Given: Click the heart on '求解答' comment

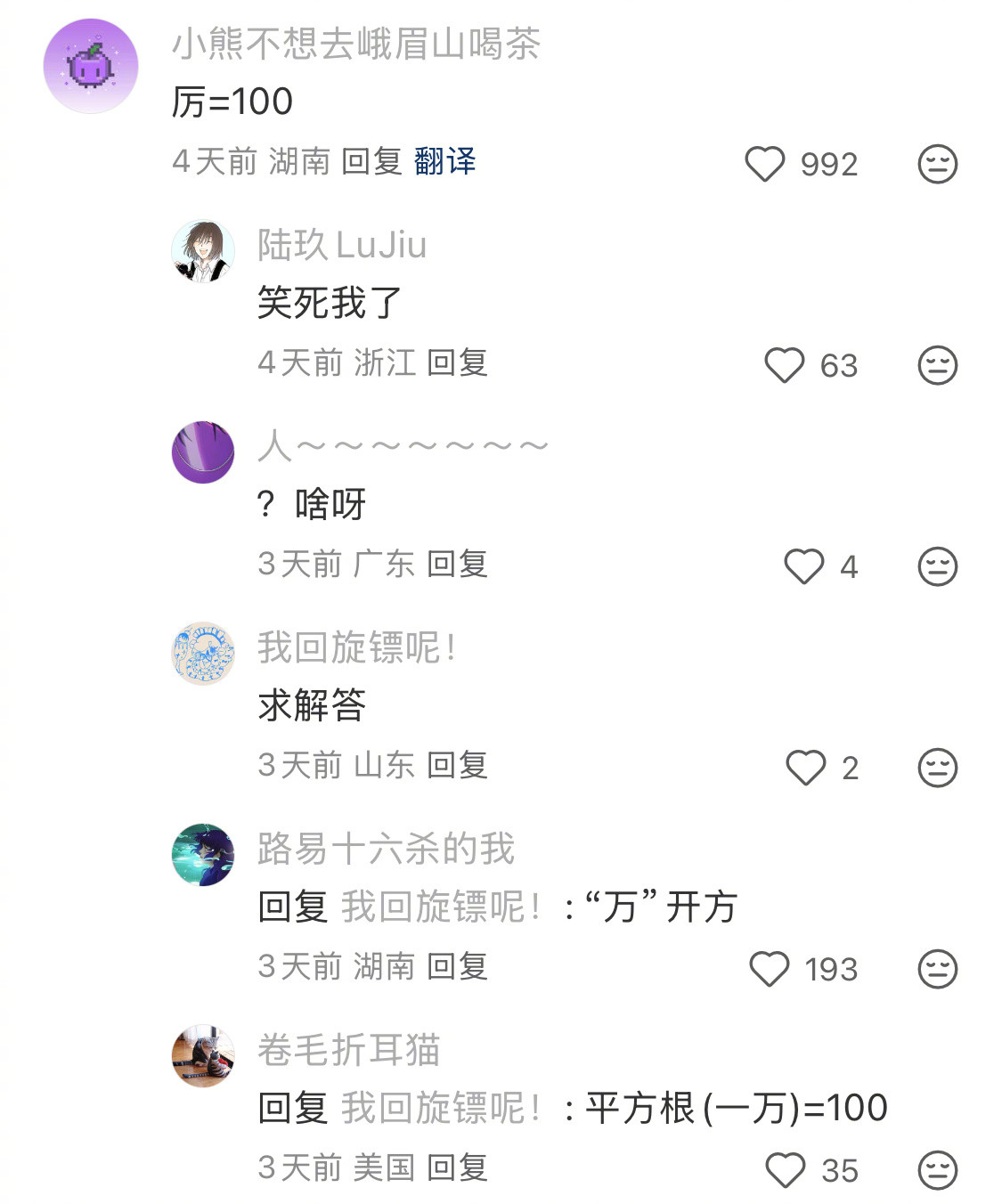Looking at the screenshot, I should (x=807, y=769).
